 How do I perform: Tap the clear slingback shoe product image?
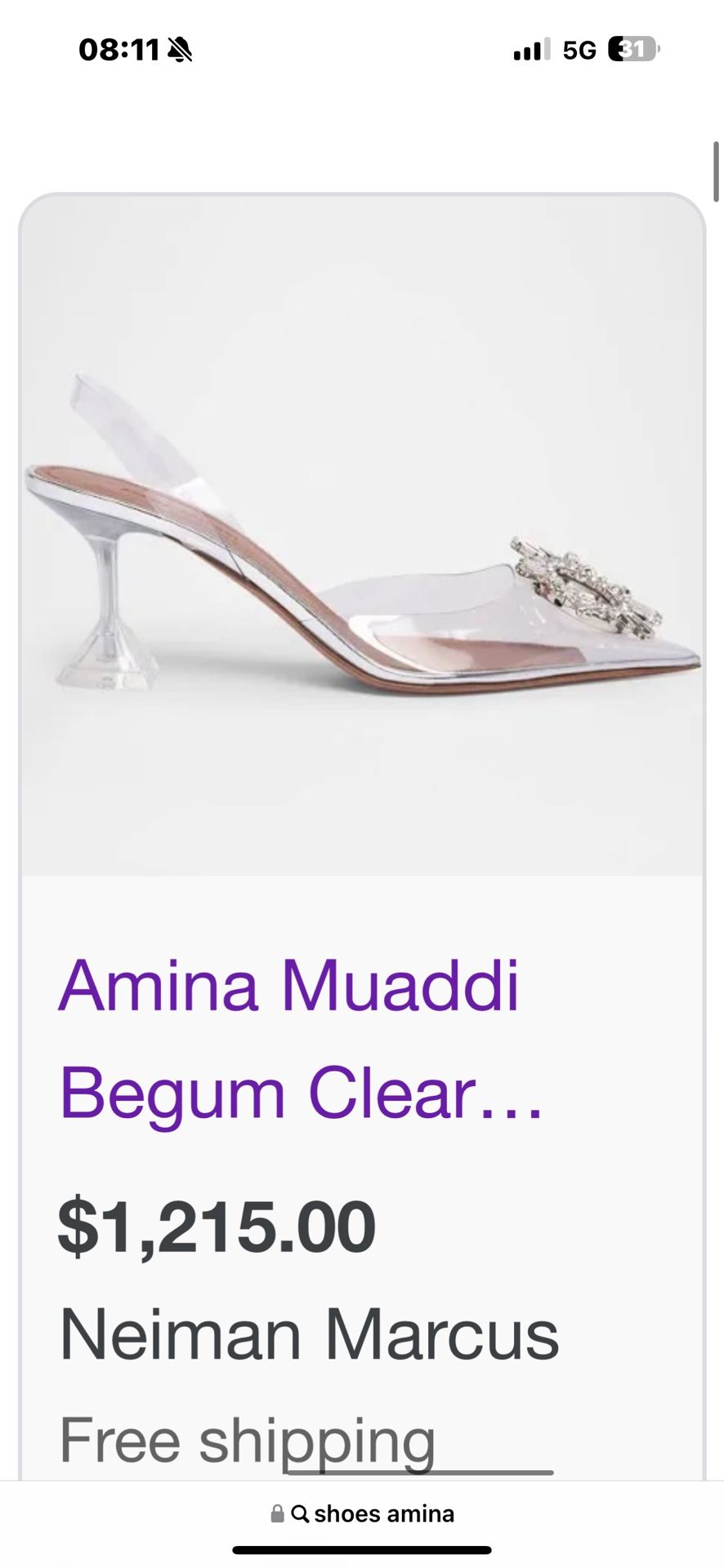click(362, 536)
